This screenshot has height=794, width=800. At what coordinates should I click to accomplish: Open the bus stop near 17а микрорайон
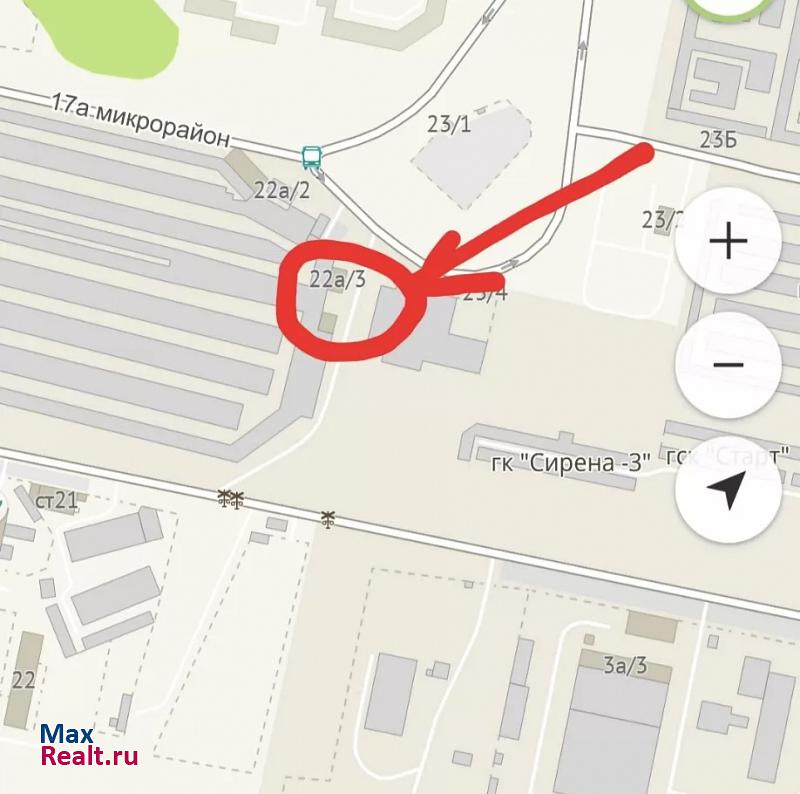(312, 156)
